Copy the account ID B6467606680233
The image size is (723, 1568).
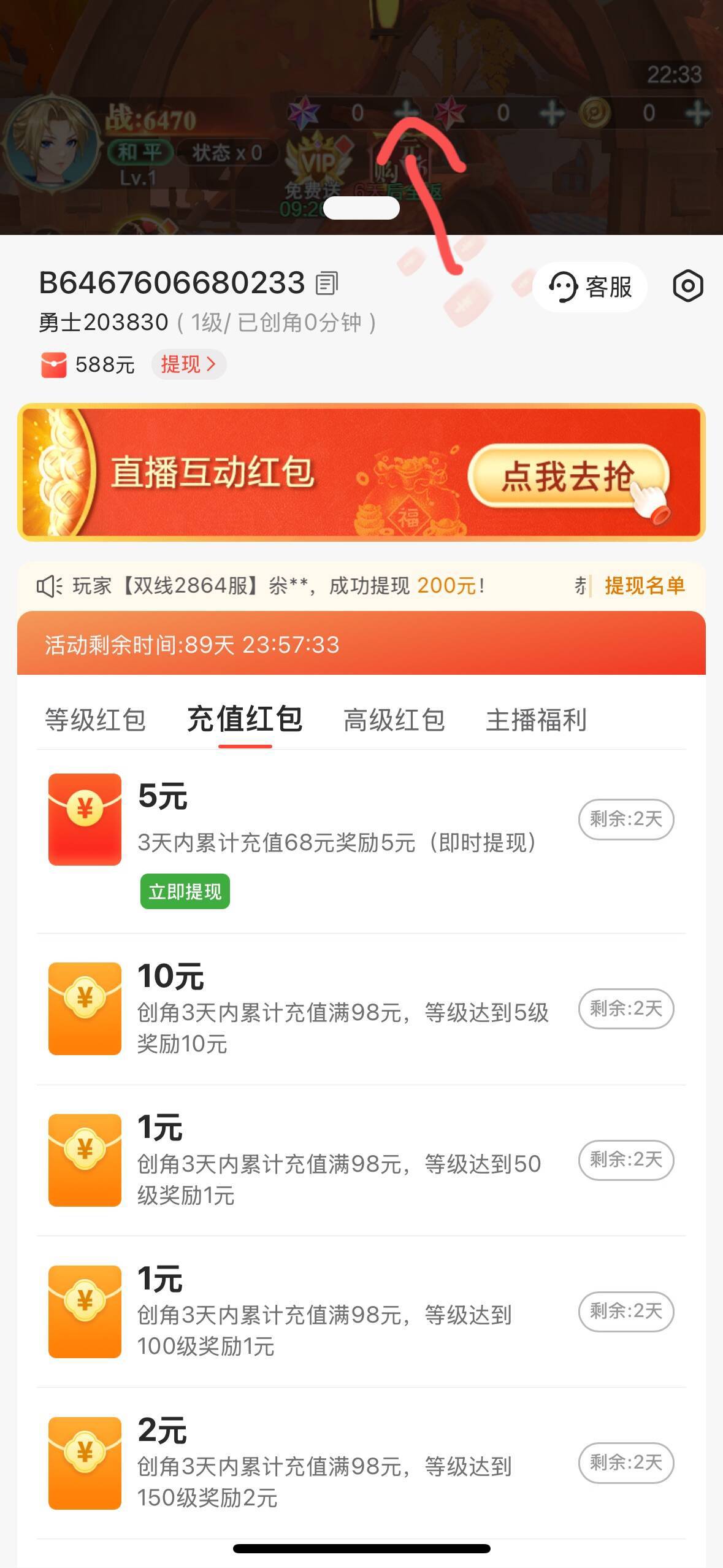point(327,283)
